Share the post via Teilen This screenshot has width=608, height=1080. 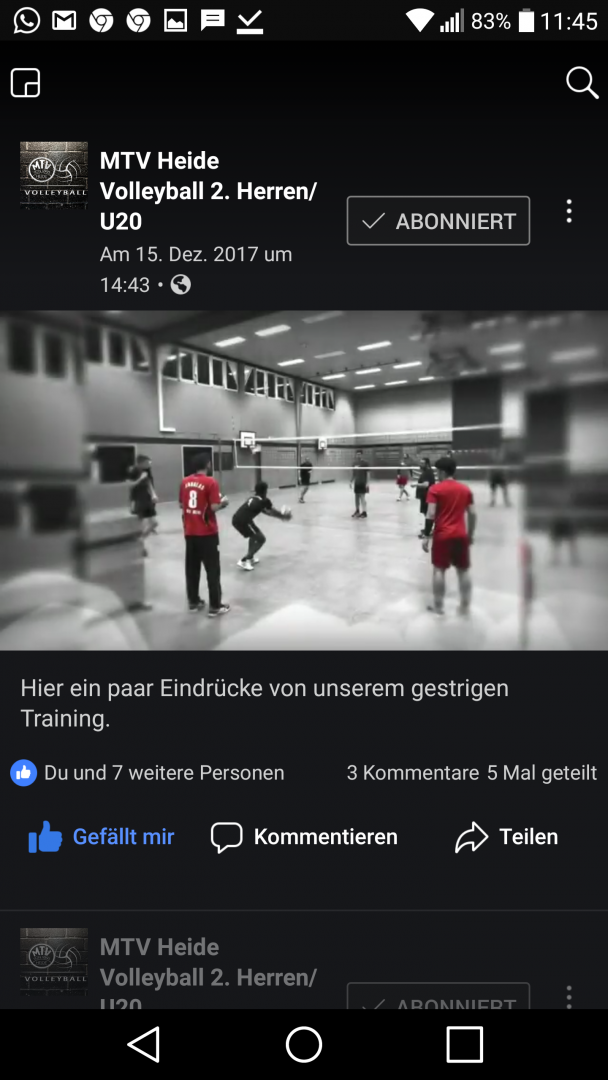[x=506, y=837]
